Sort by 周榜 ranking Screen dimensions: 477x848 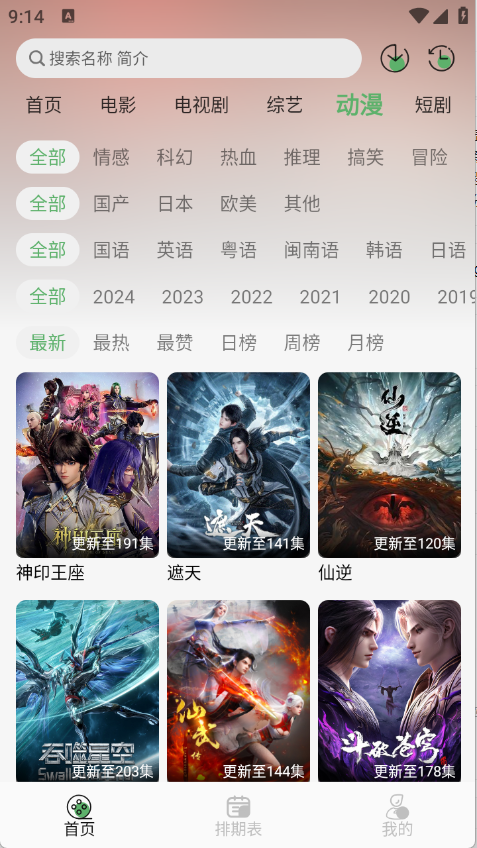click(x=302, y=343)
